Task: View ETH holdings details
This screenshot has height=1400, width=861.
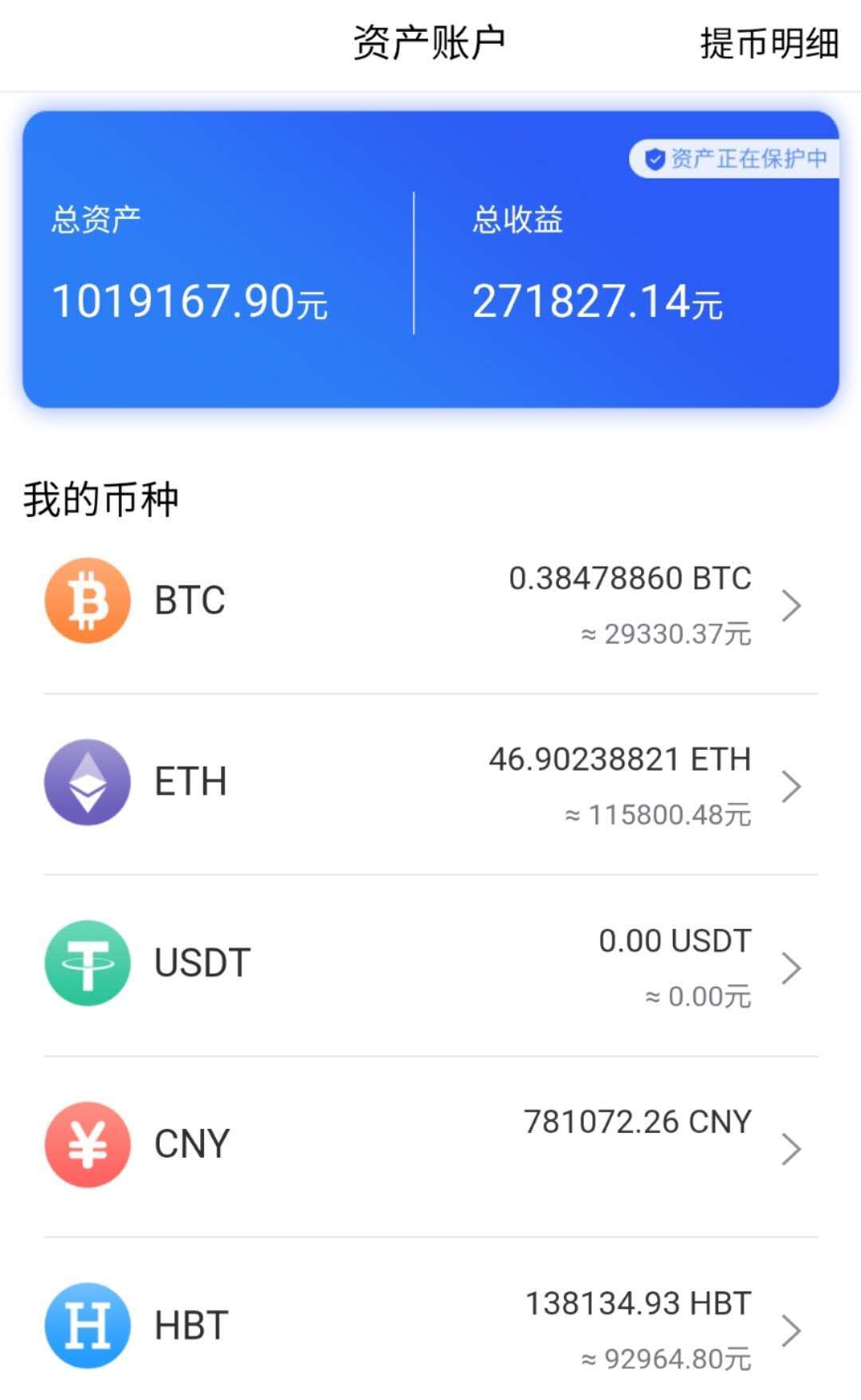Action: pos(431,785)
